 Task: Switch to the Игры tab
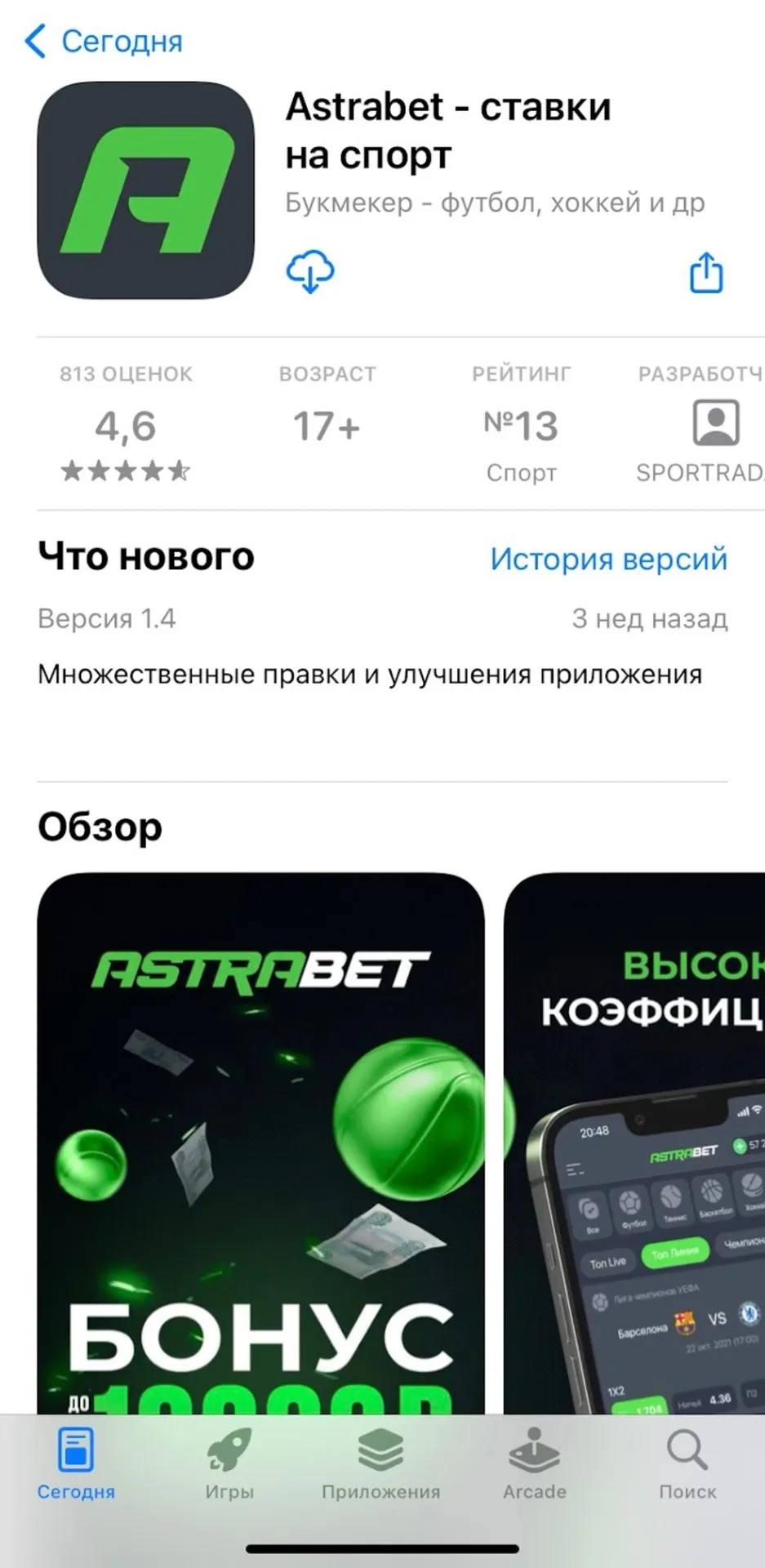tap(229, 1465)
